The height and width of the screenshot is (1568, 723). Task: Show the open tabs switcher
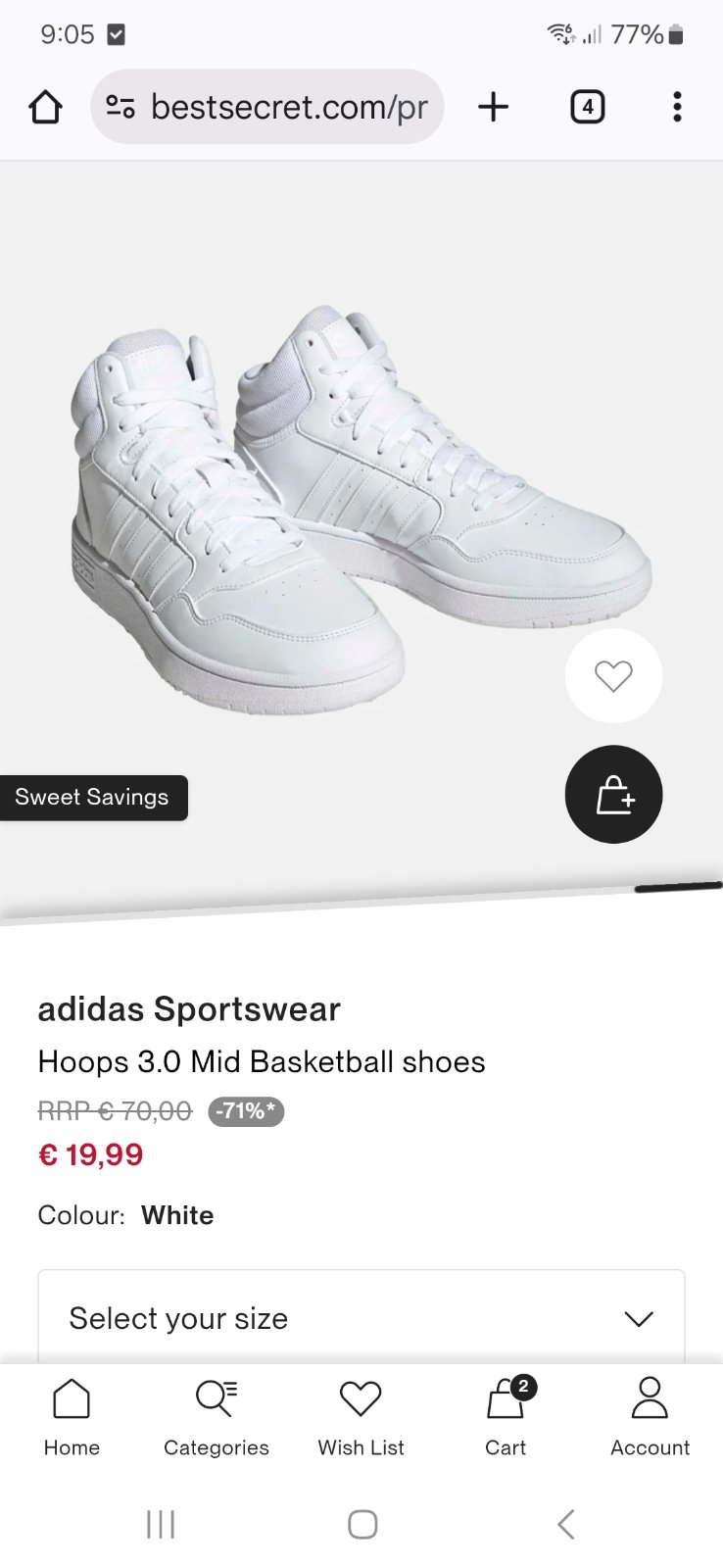587,107
